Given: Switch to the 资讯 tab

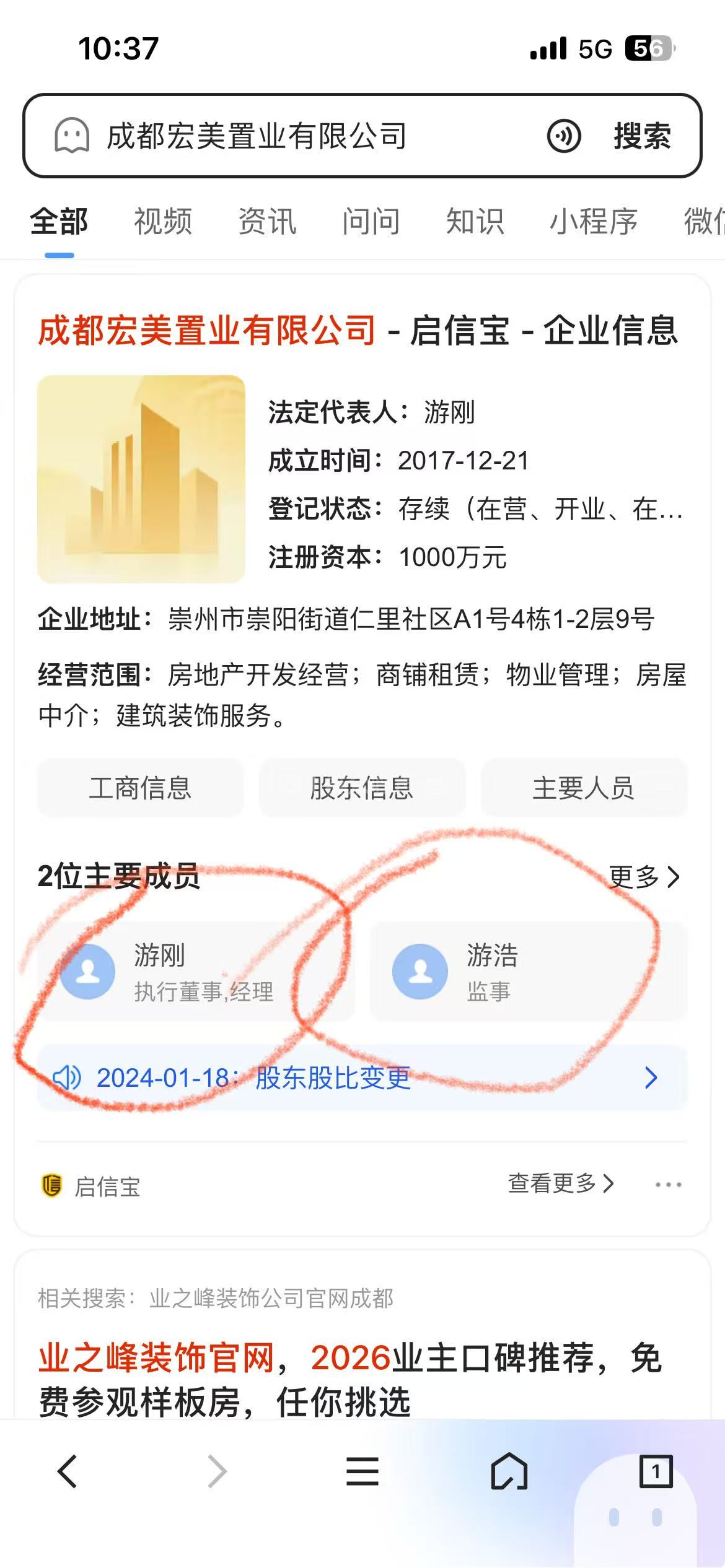Looking at the screenshot, I should 267,222.
